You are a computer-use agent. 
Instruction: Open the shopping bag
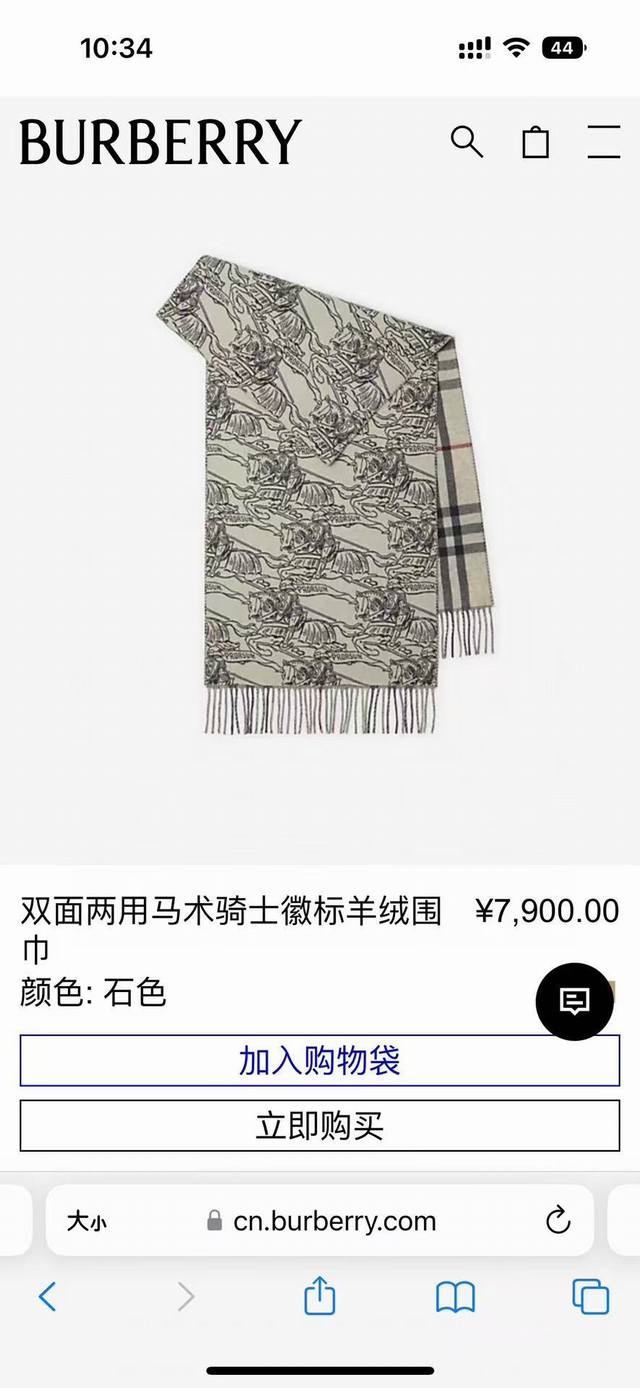coord(536,143)
